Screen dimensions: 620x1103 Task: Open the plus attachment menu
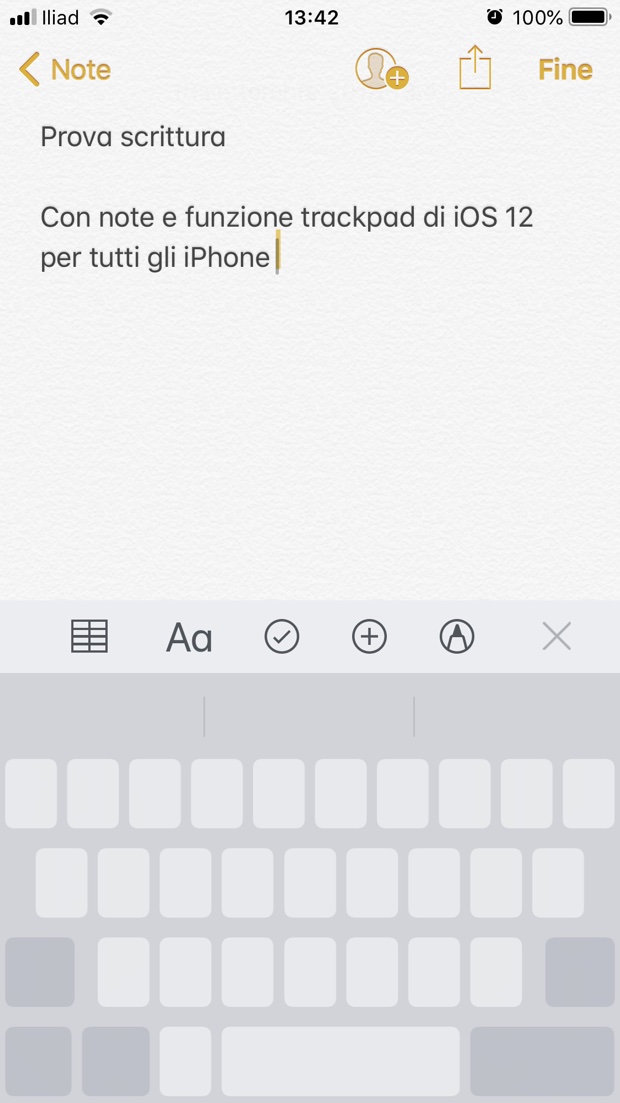point(369,637)
